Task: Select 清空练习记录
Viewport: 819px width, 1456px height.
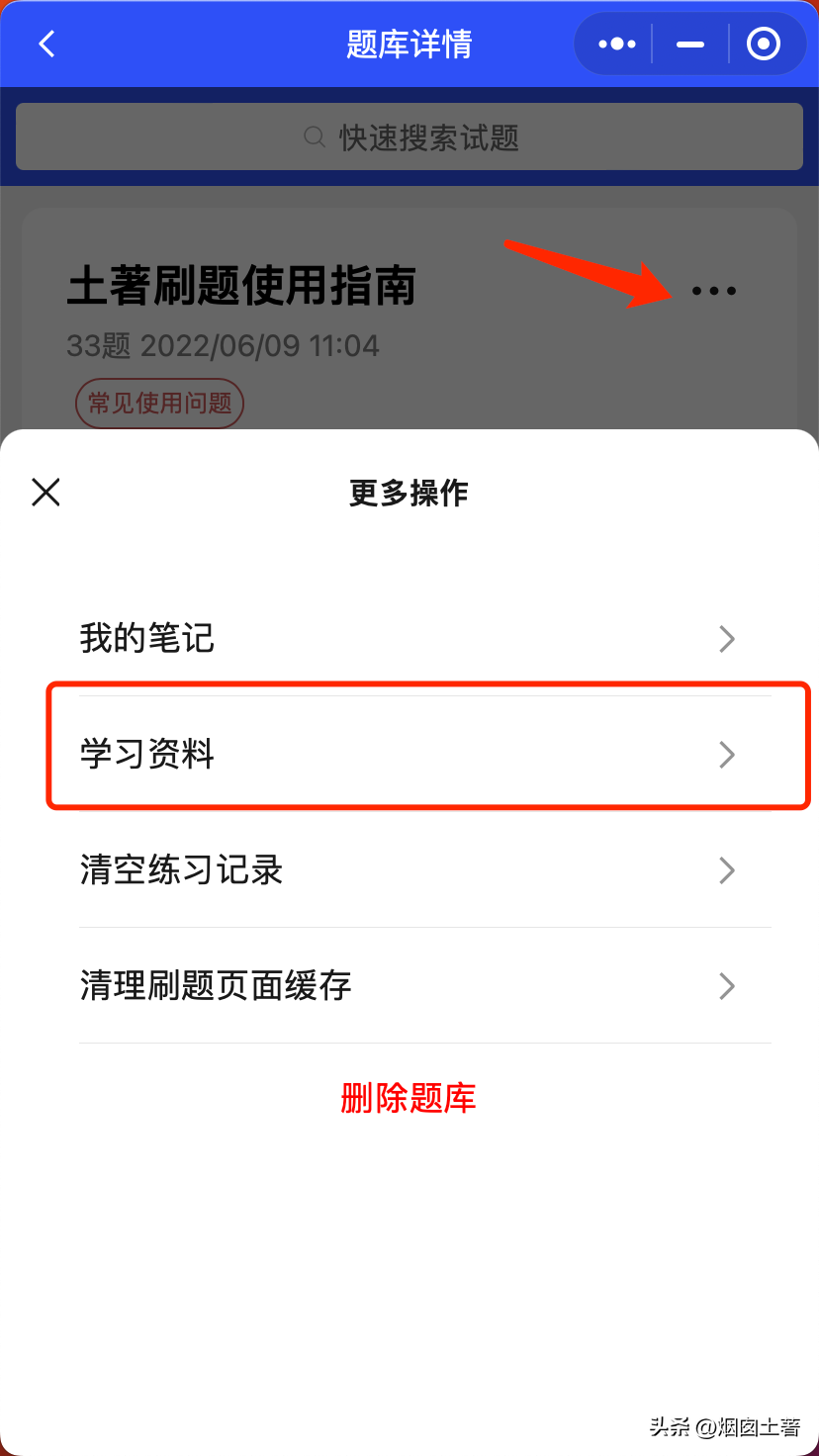Action: 409,870
